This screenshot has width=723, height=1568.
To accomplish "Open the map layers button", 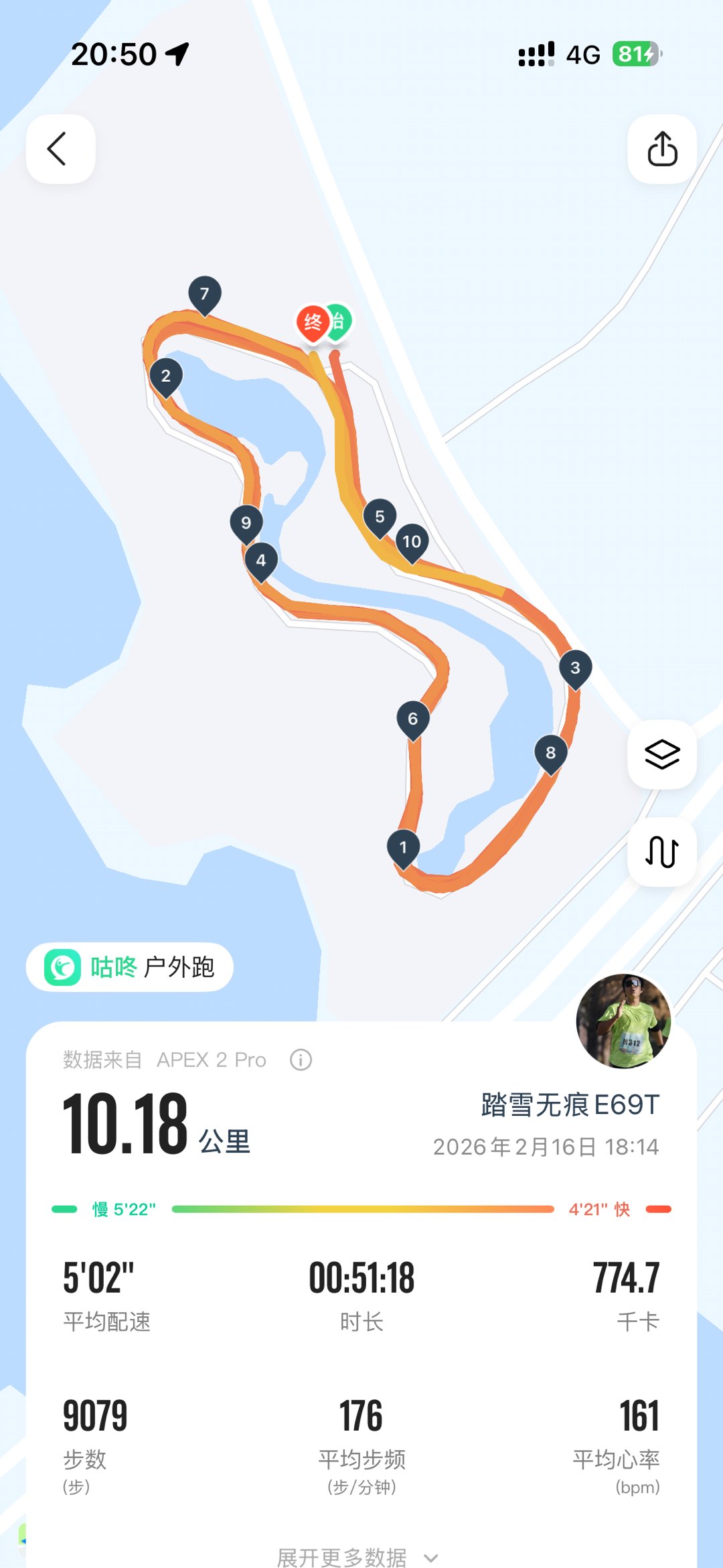I will (661, 754).
